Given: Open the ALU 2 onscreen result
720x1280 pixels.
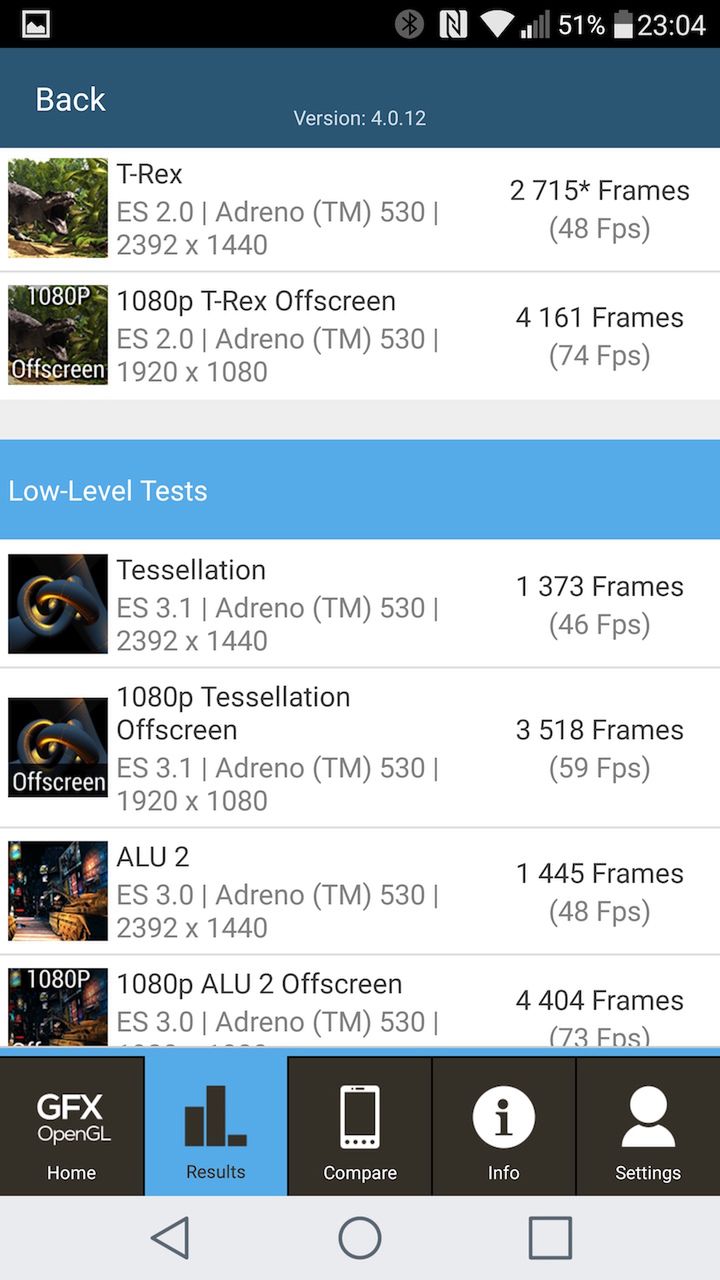Looking at the screenshot, I should 360,891.
